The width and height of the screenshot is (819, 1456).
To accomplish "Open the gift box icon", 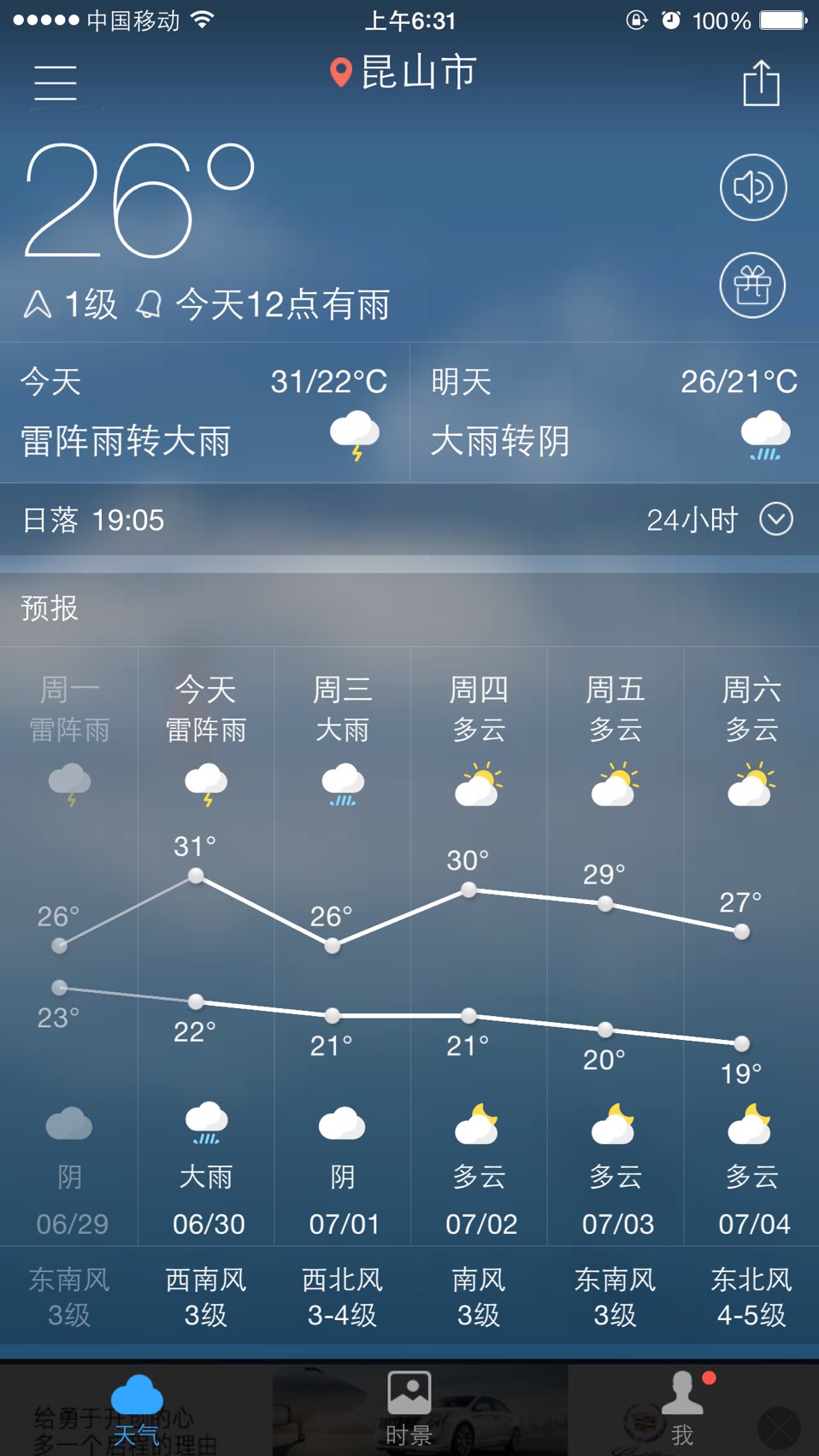I will (752, 285).
